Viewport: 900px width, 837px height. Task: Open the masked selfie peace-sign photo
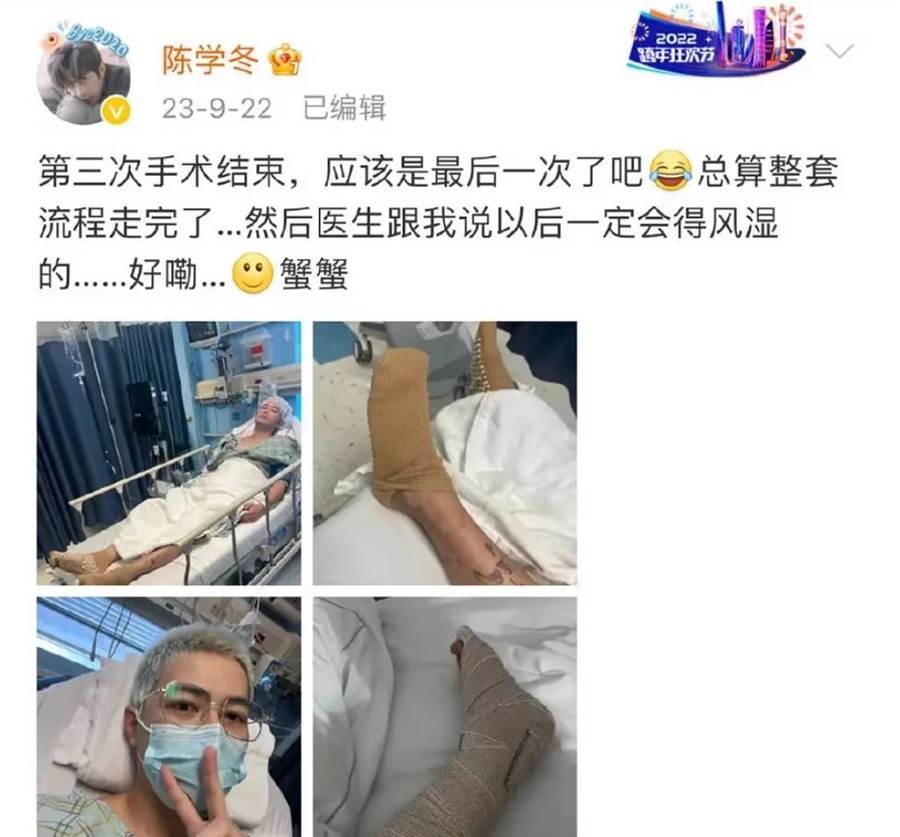[169, 716]
